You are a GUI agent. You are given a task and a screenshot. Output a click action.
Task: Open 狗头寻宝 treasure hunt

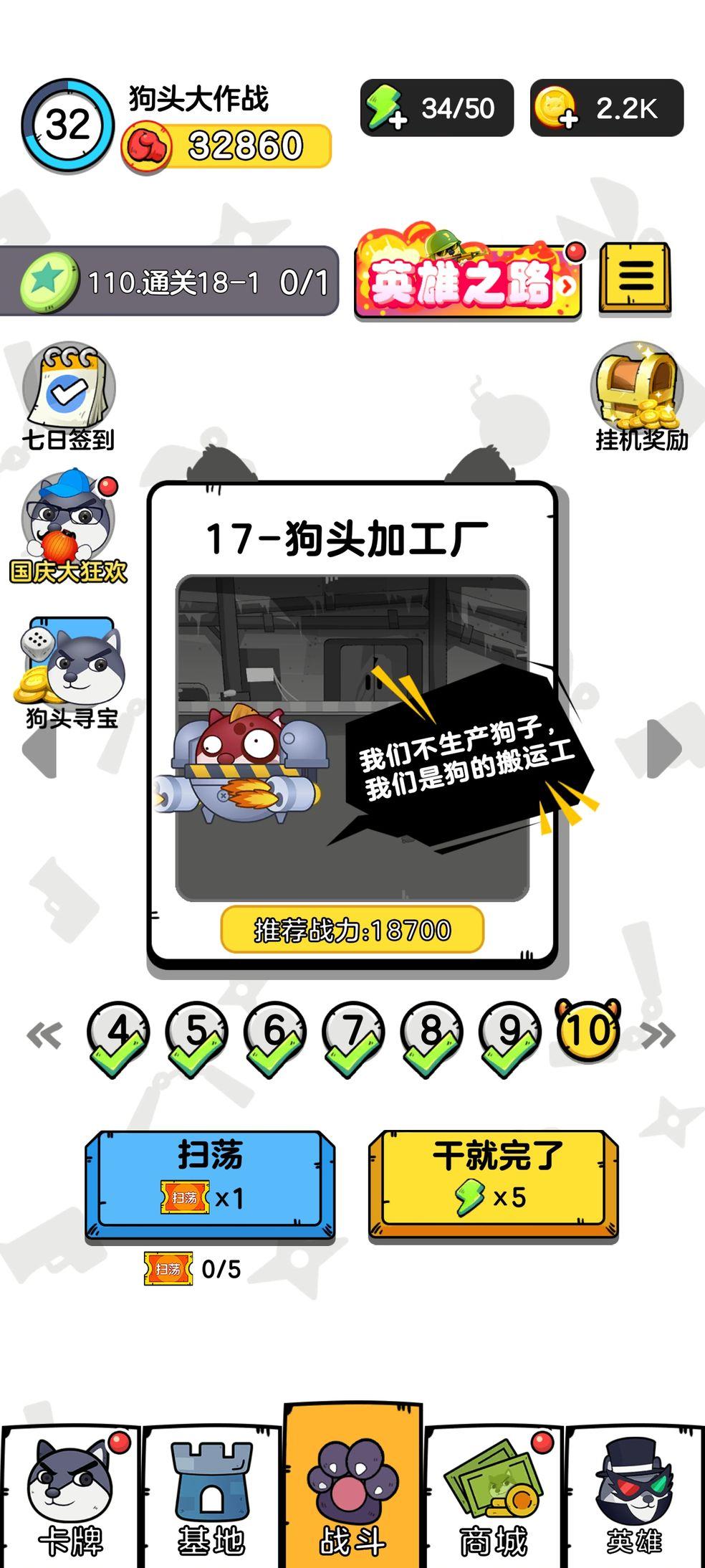(70, 671)
